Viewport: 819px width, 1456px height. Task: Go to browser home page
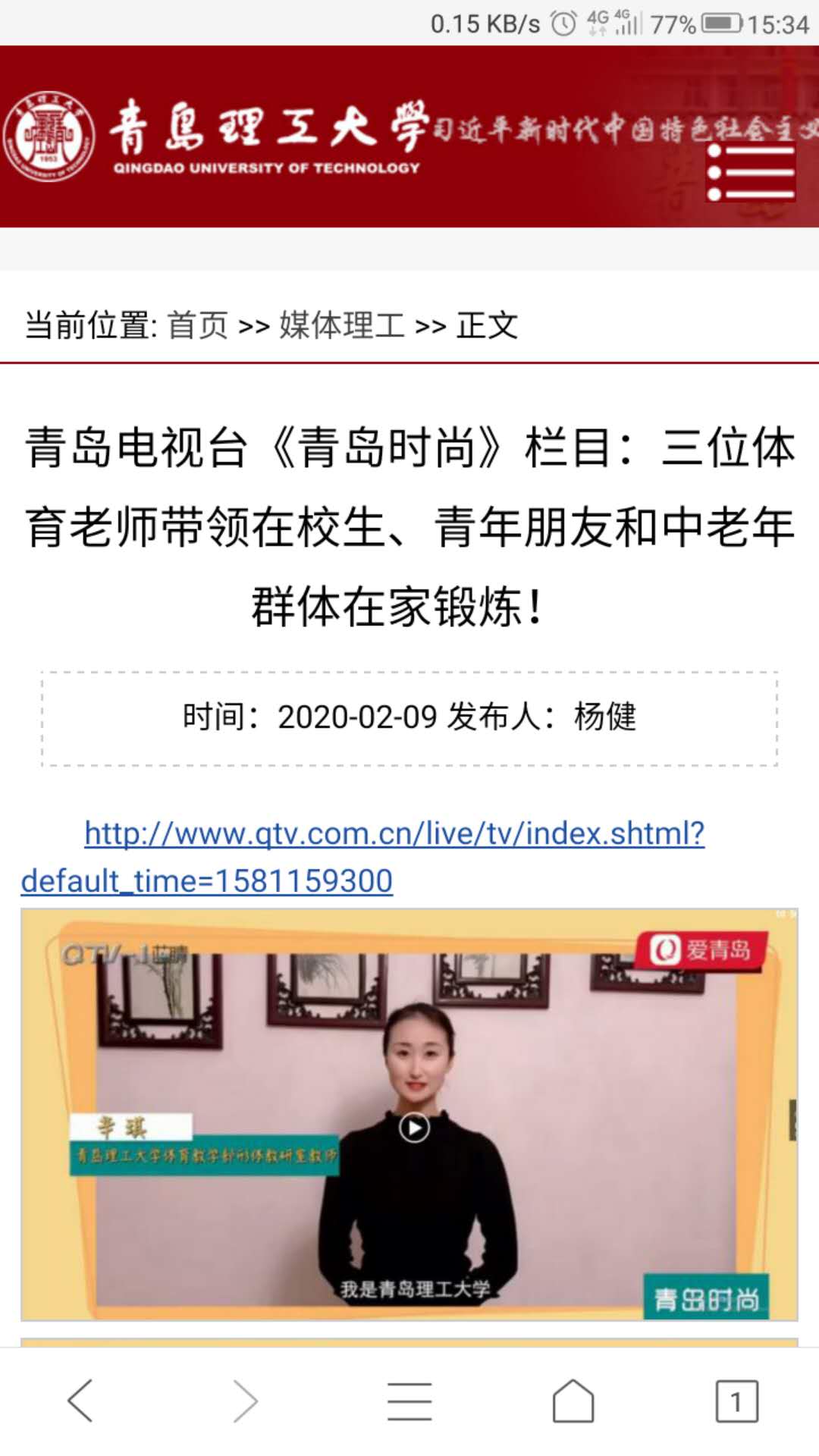pyautogui.click(x=573, y=1401)
